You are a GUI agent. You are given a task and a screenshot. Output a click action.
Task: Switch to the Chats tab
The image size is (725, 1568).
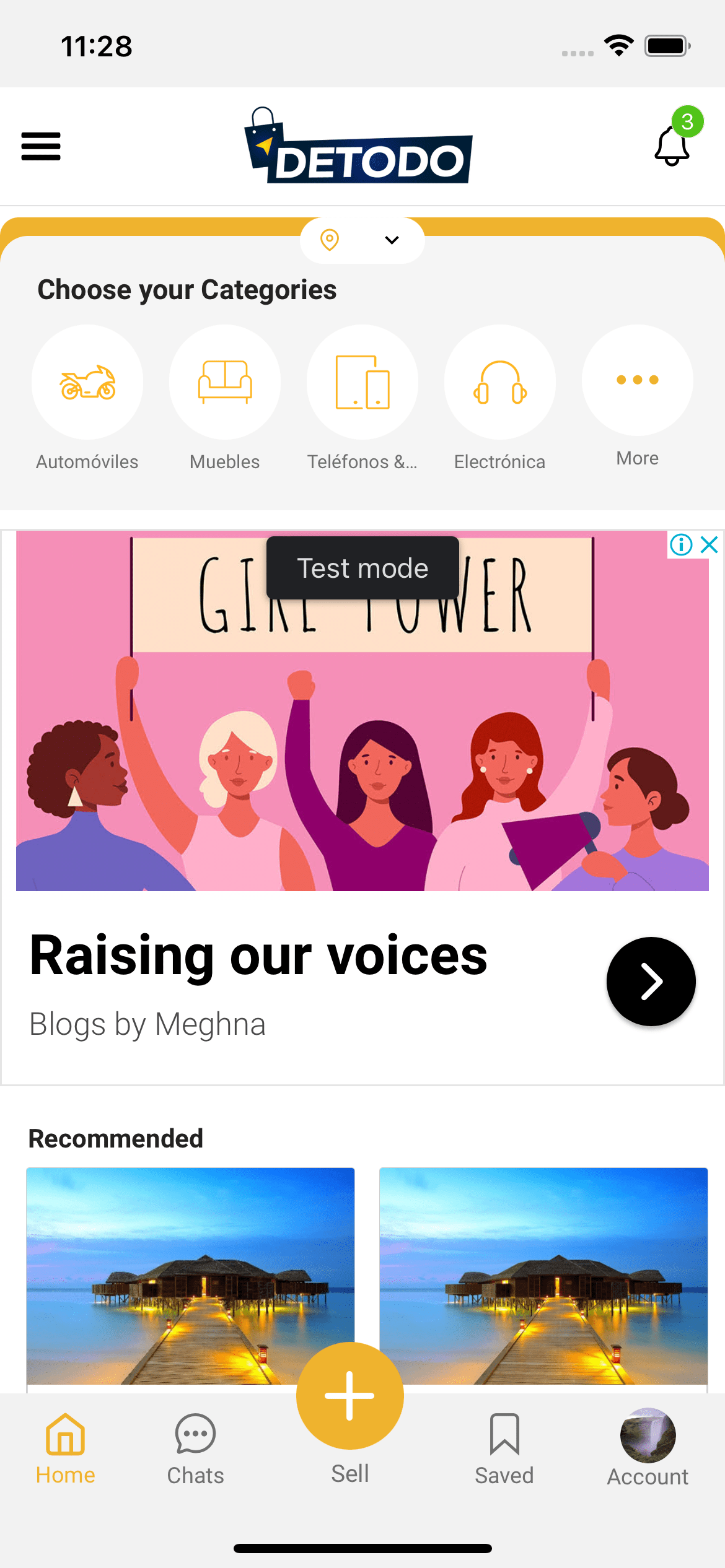(x=195, y=1449)
